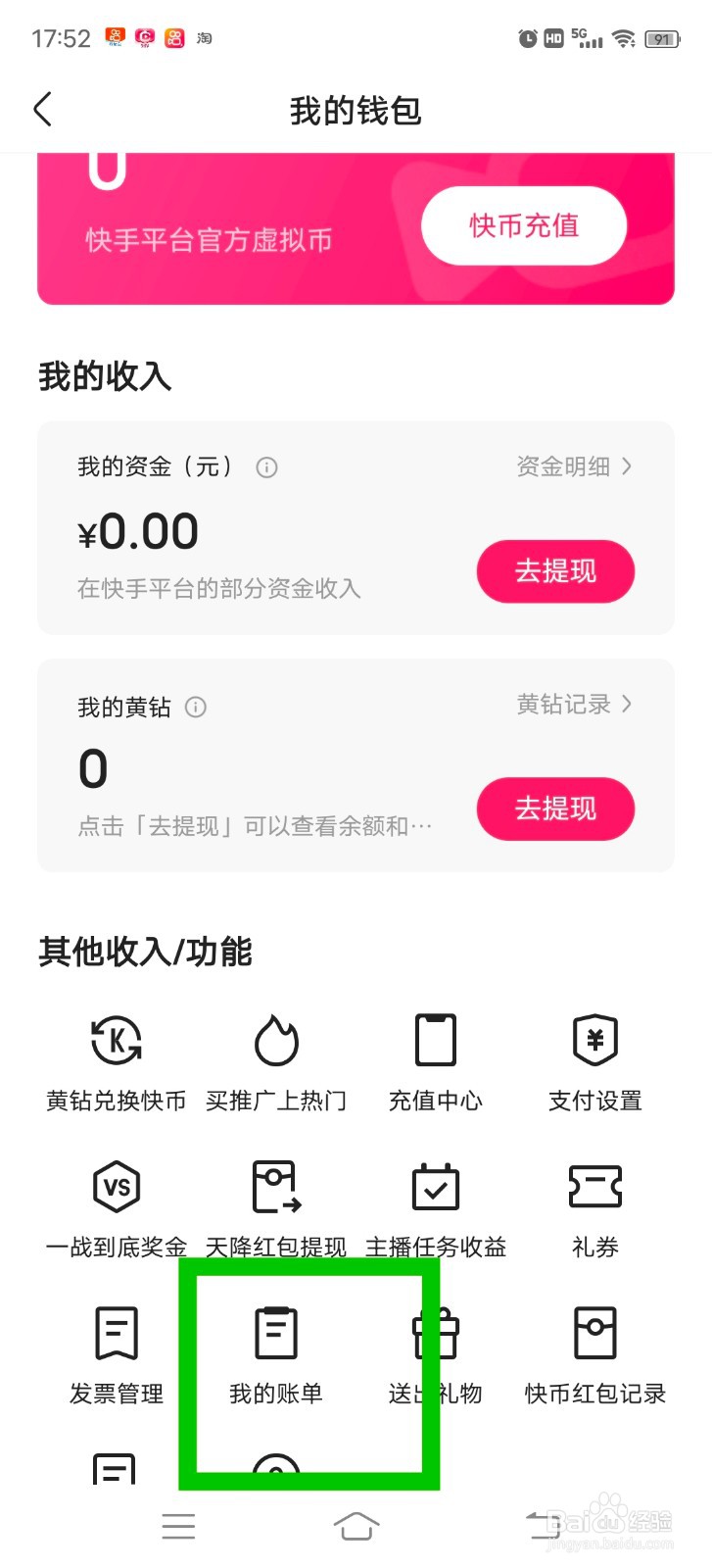Screen dimensions: 712x1568
Task: Open 我的账单
Action: (276, 1354)
